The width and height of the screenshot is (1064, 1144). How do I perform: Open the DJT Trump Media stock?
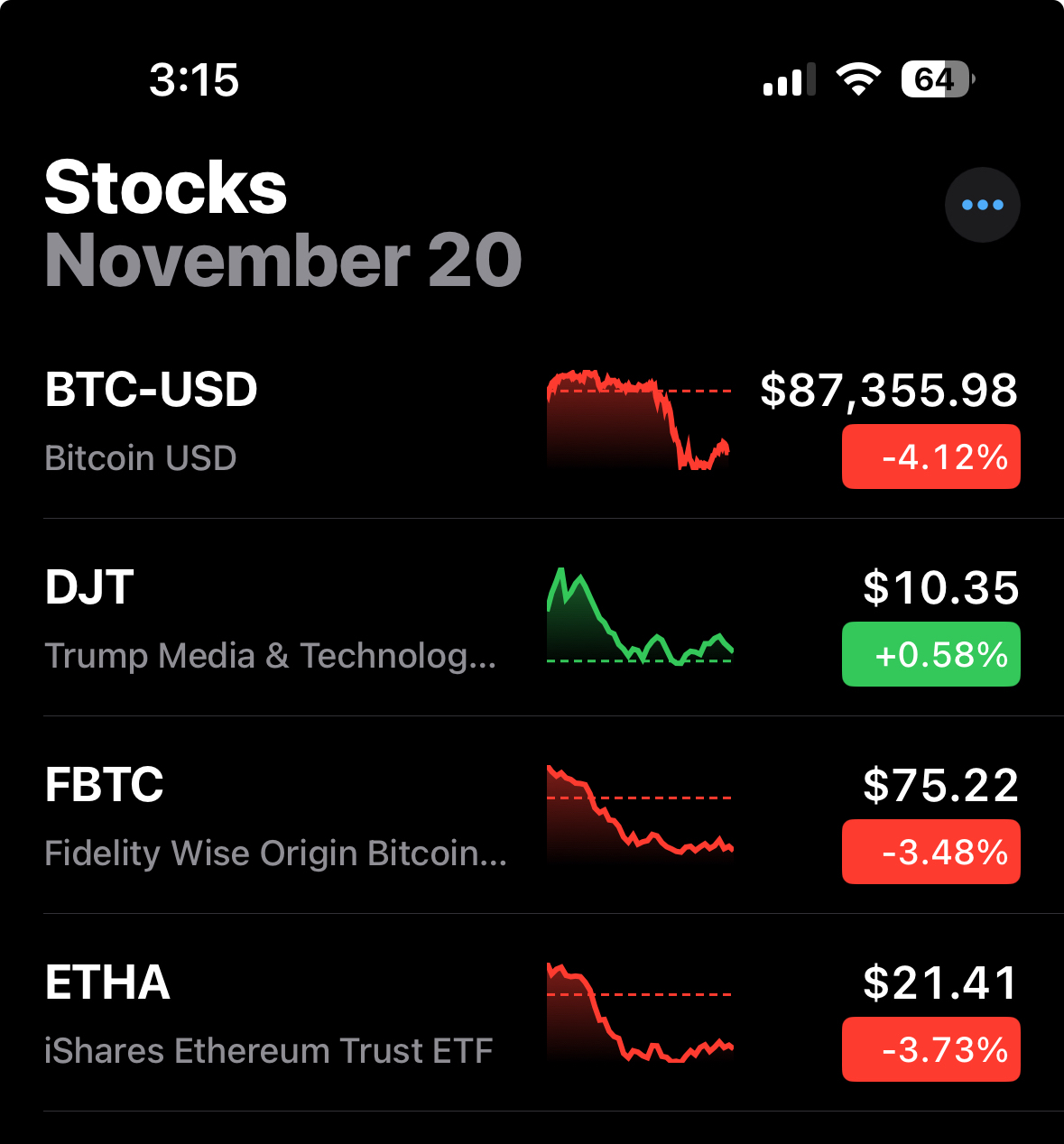[271, 621]
